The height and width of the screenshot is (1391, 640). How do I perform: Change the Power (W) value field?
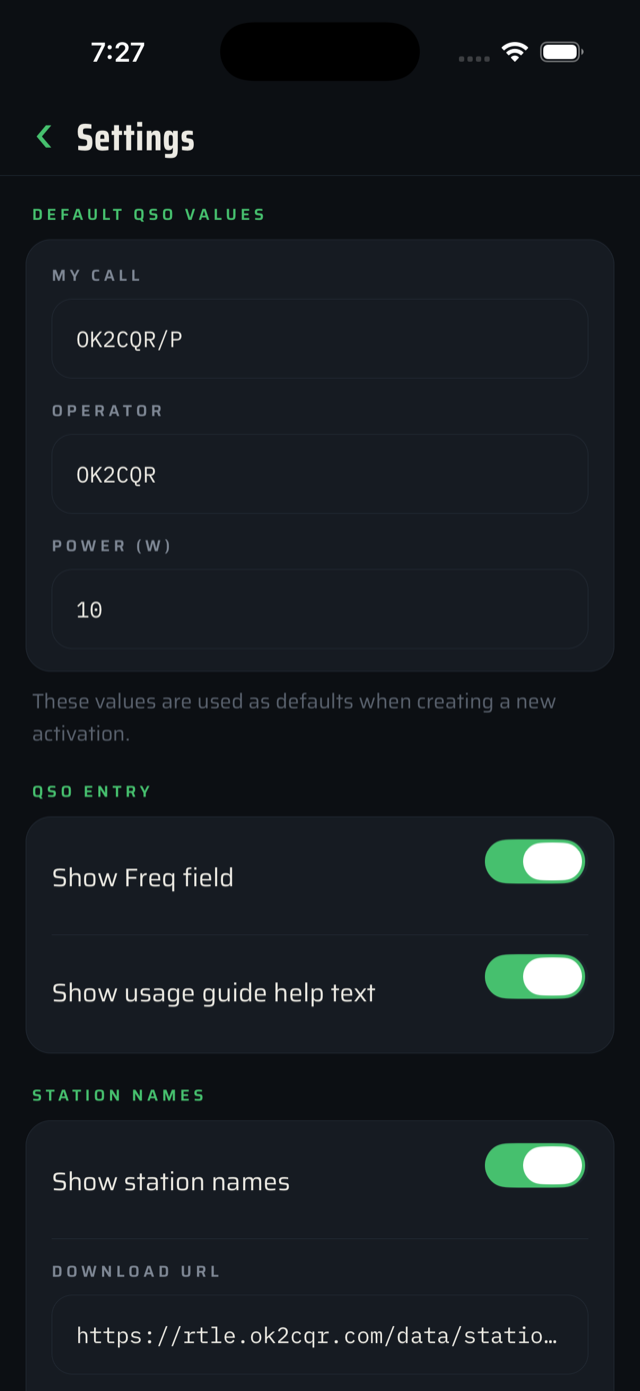tap(320, 609)
